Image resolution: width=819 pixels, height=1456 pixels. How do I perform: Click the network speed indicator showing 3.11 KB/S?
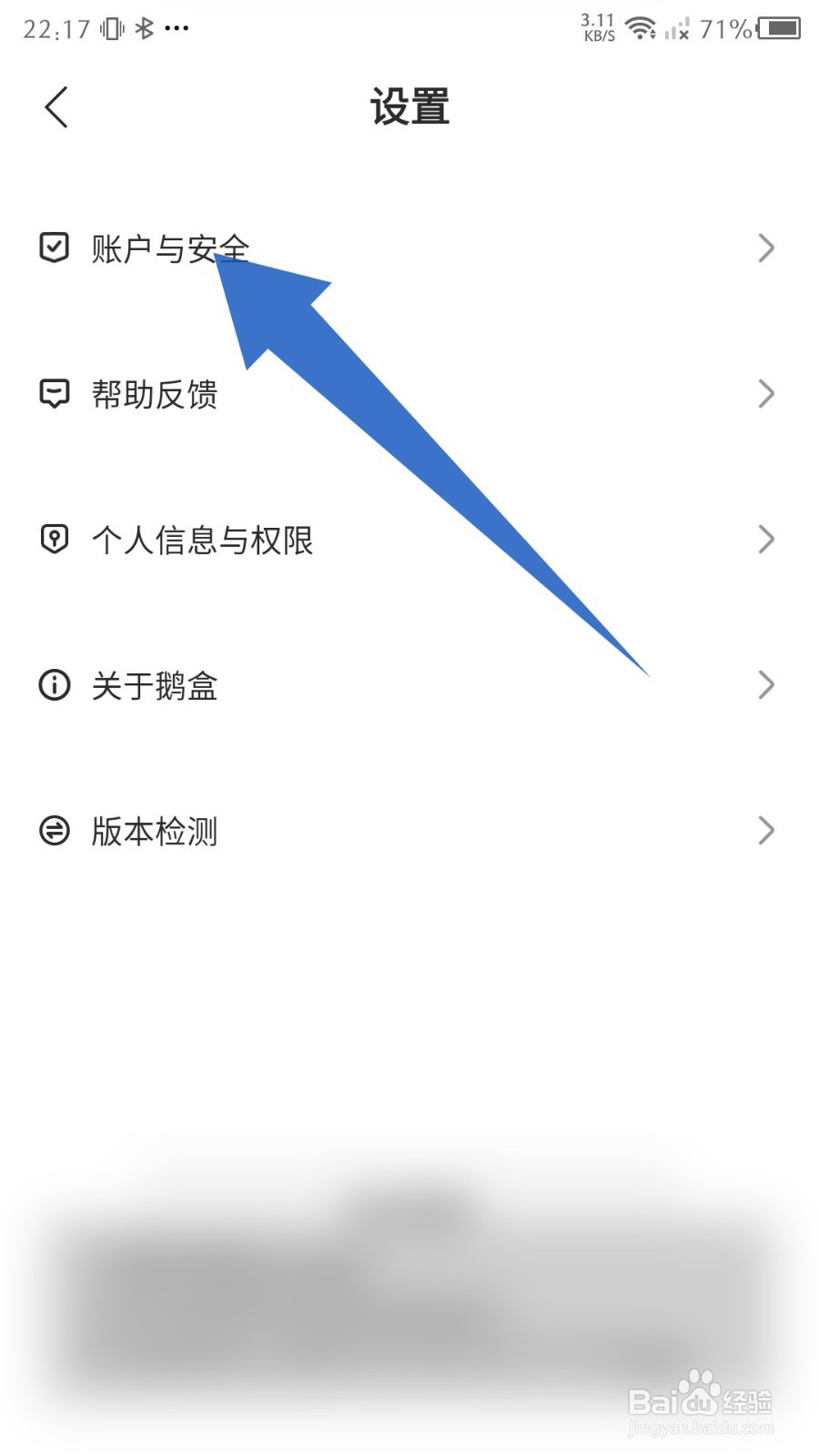pos(597,27)
